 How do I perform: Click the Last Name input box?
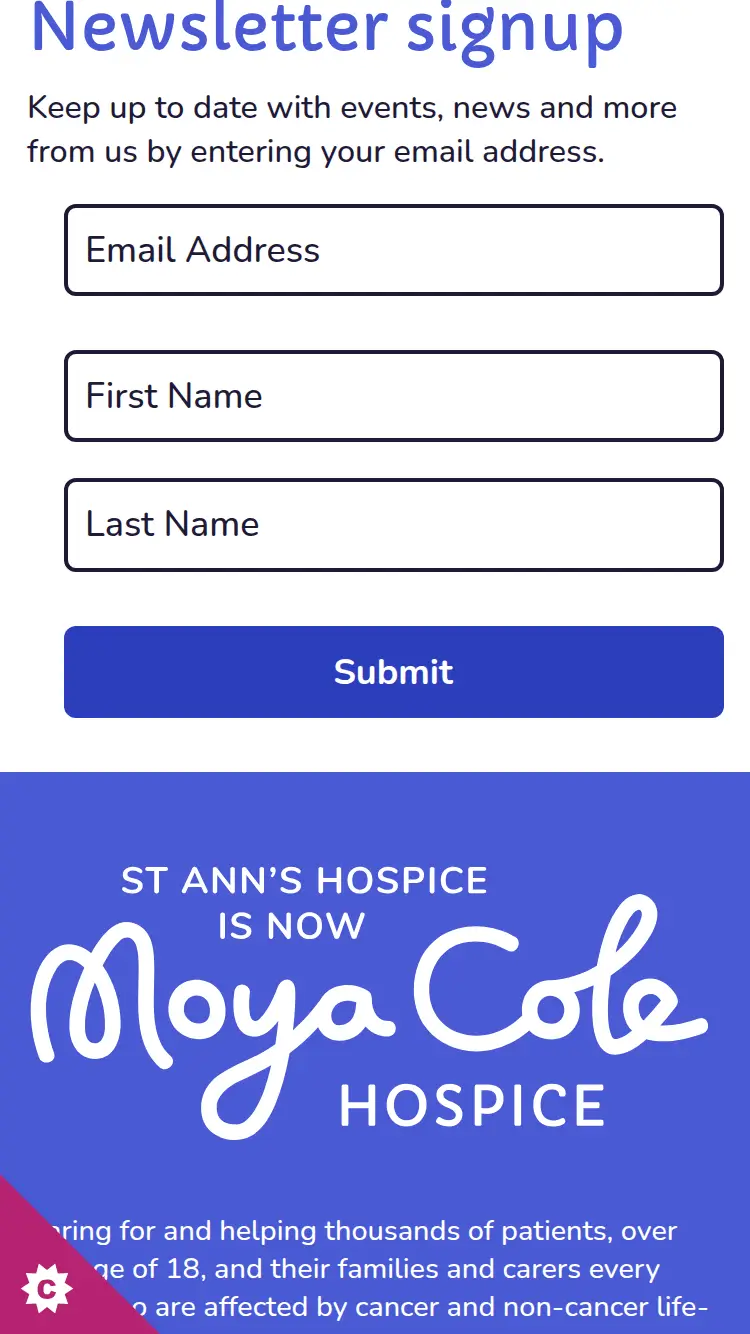pos(393,524)
